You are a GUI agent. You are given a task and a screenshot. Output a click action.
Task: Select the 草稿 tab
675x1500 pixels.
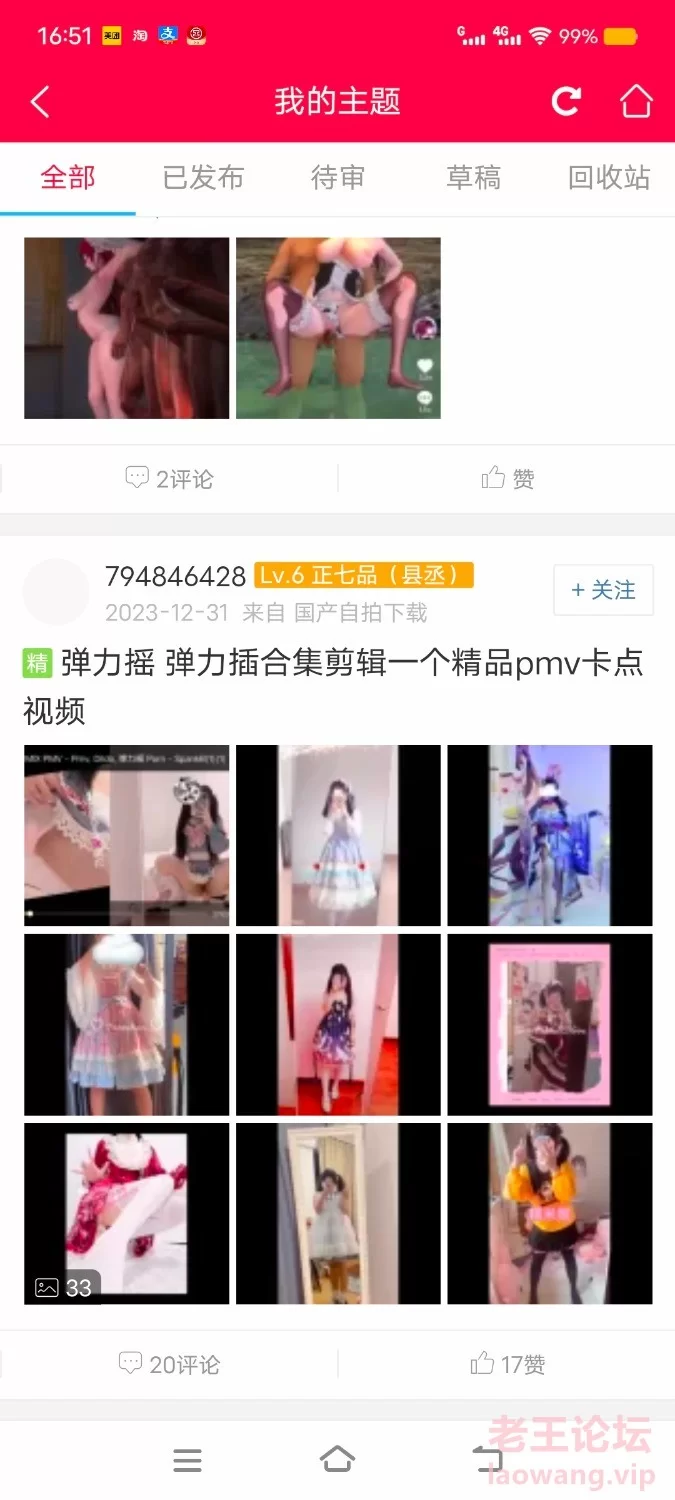473,178
